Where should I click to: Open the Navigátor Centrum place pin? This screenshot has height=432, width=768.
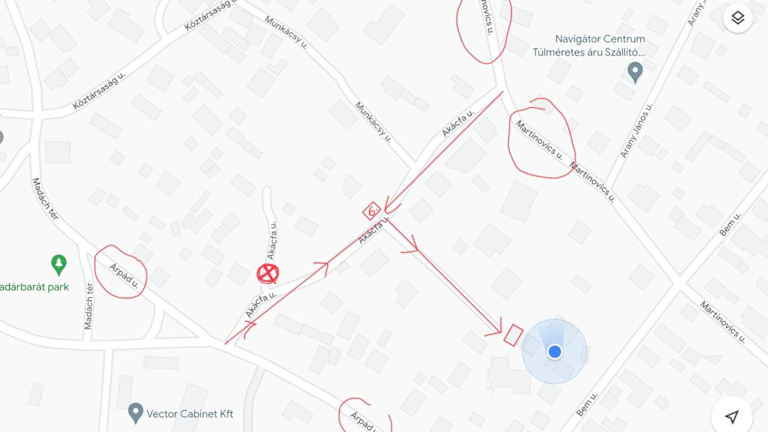[x=634, y=72]
